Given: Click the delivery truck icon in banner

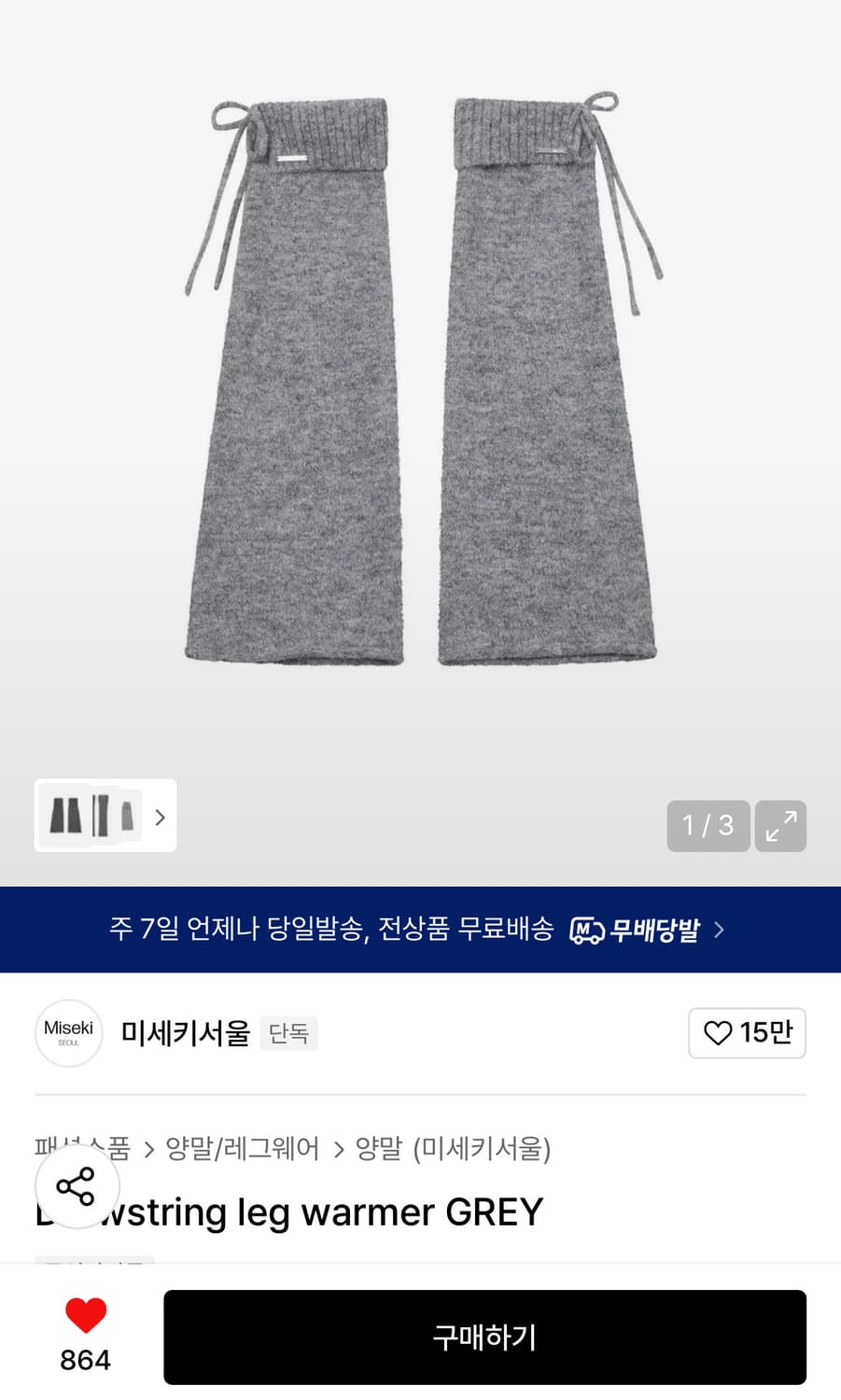Looking at the screenshot, I should (586, 930).
